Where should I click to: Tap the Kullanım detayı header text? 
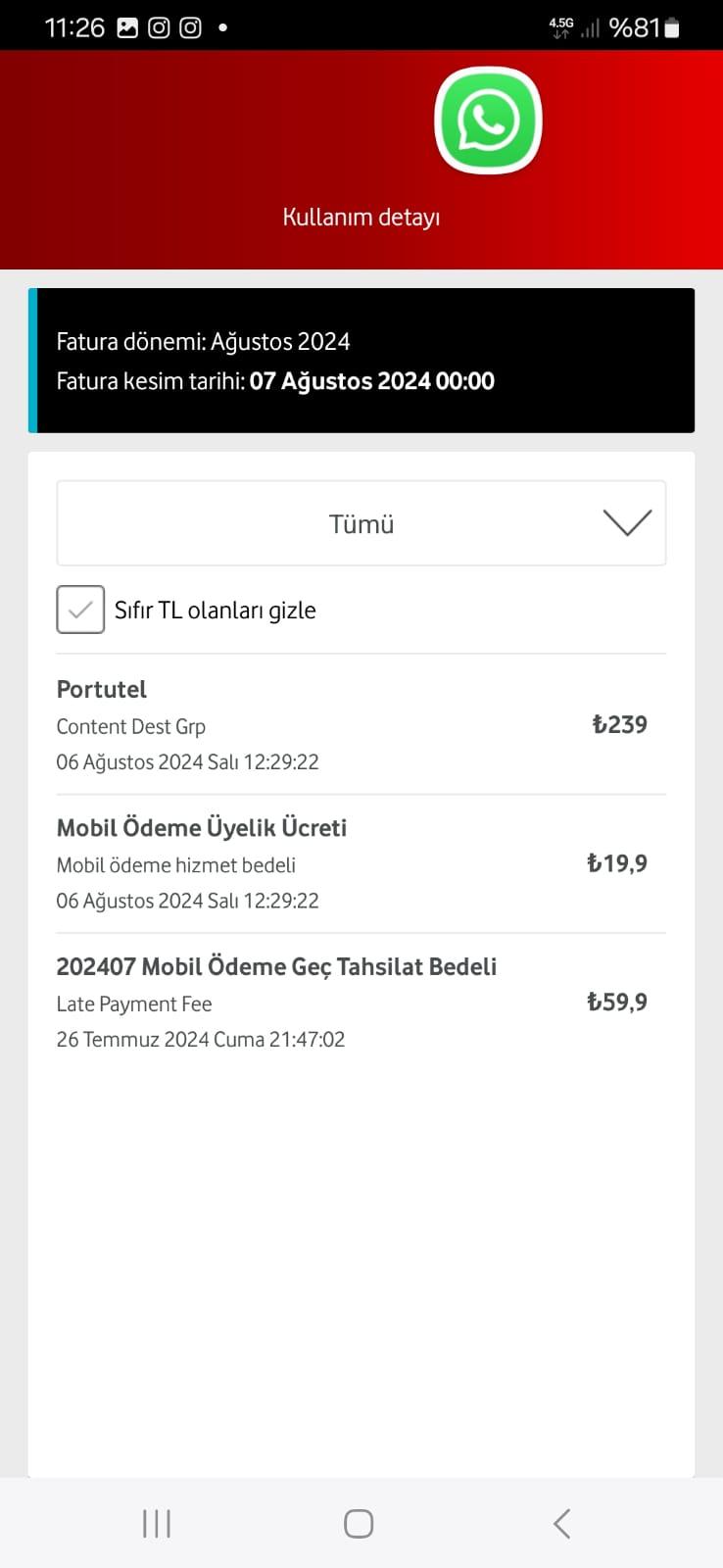(361, 216)
